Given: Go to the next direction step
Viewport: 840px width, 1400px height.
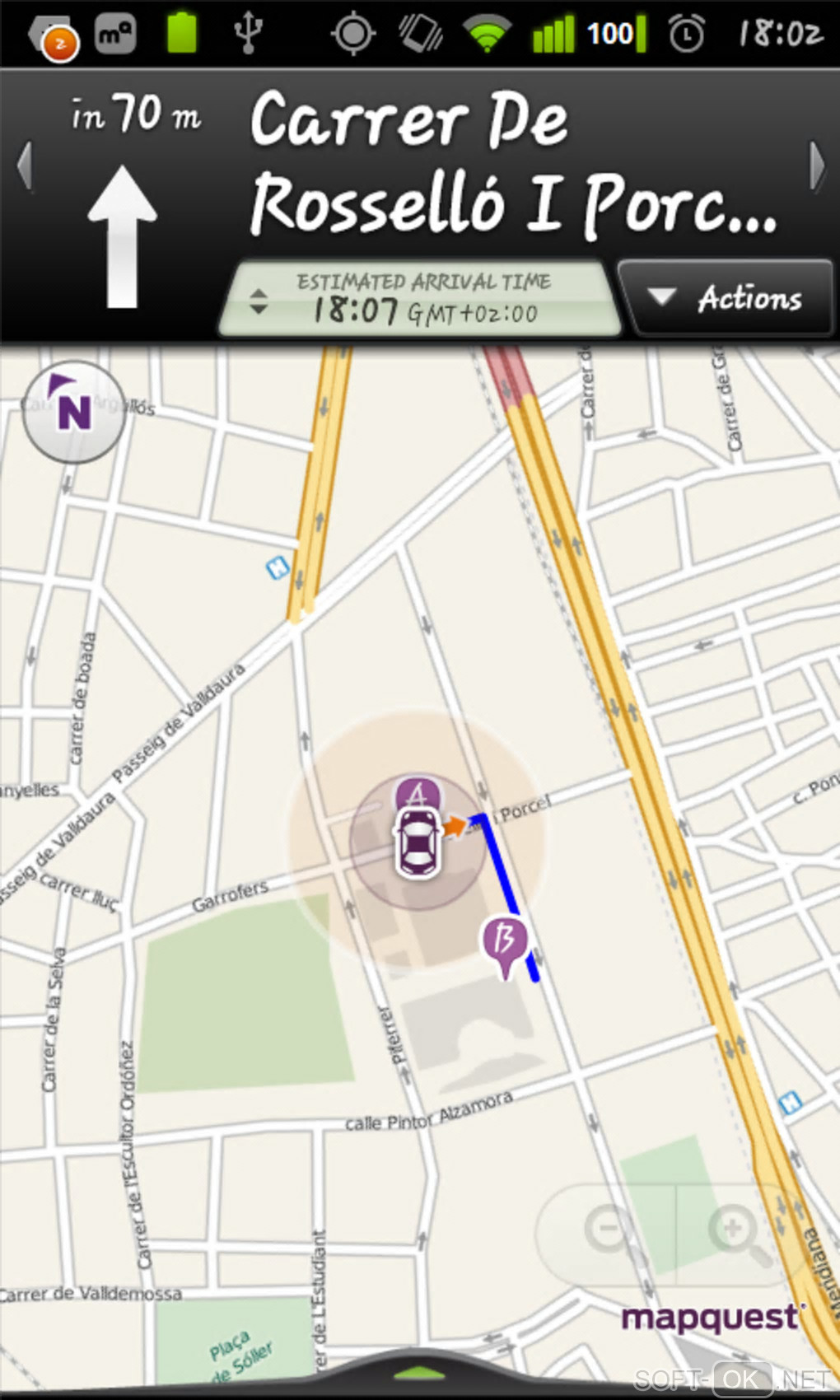Looking at the screenshot, I should [x=816, y=166].
